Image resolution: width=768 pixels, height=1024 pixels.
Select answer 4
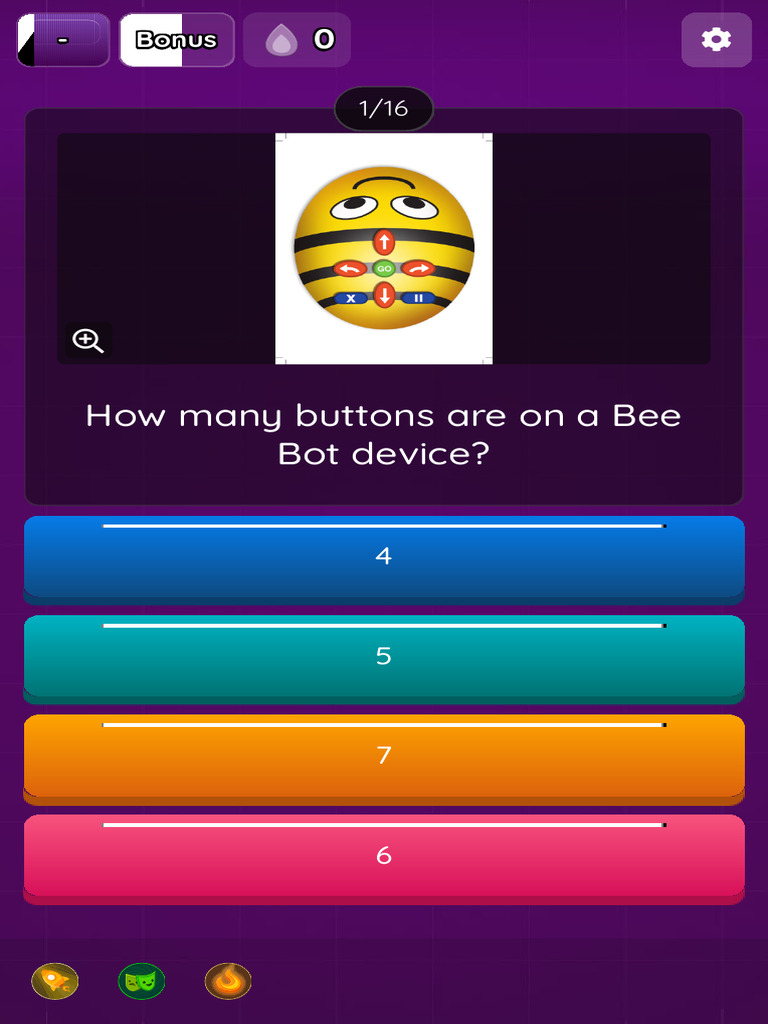click(x=384, y=556)
